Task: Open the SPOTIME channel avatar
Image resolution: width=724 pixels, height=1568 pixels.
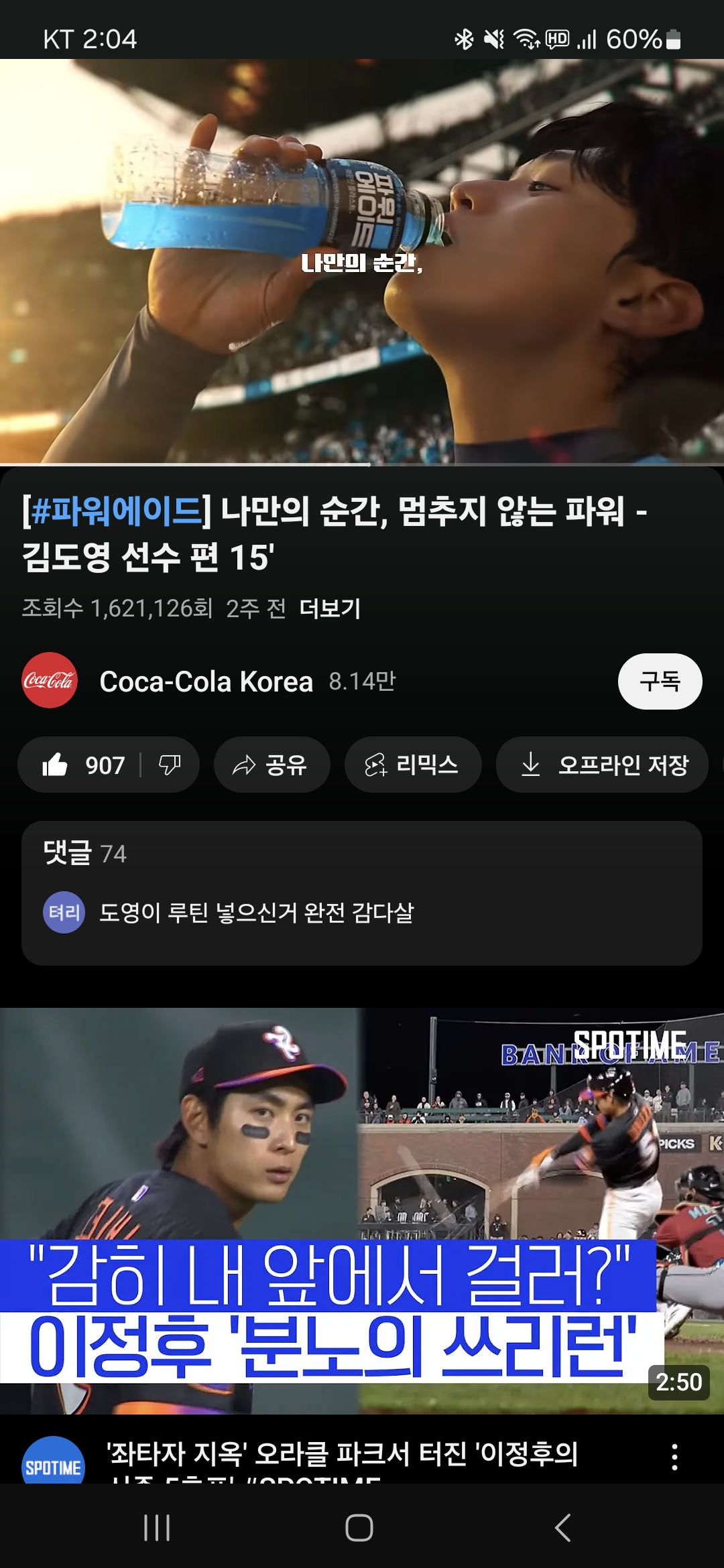Action: 53,1463
